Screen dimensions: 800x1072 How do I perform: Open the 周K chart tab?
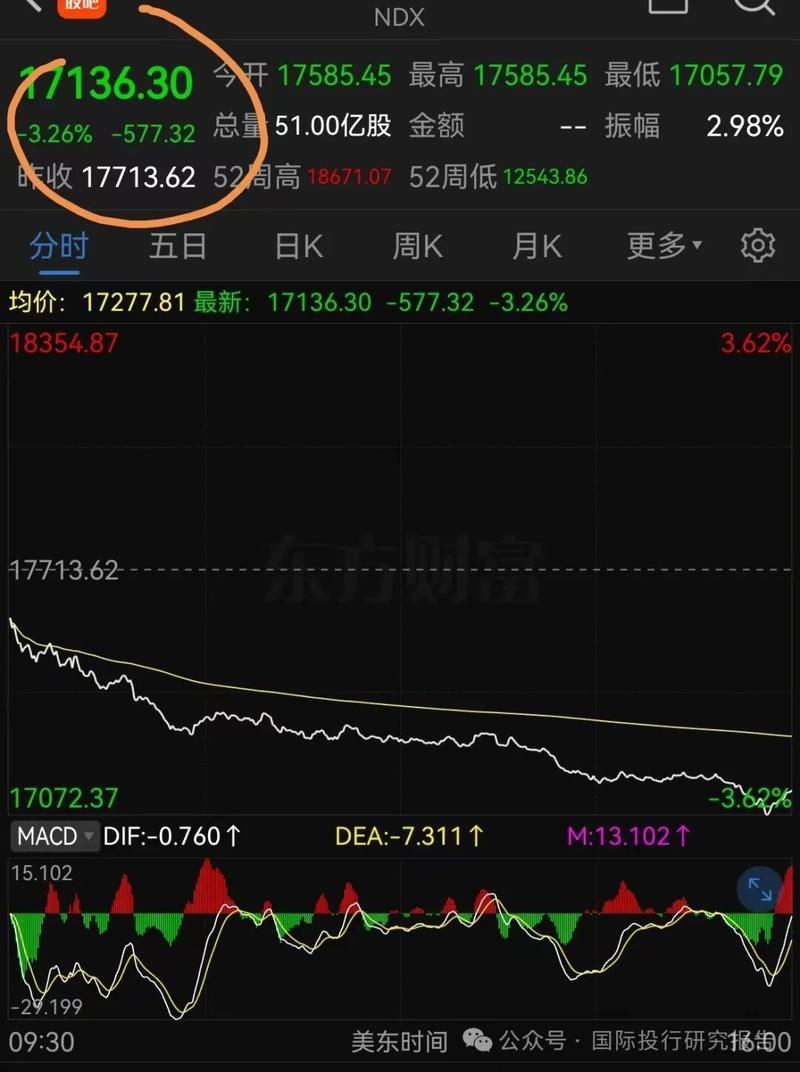[x=417, y=245]
